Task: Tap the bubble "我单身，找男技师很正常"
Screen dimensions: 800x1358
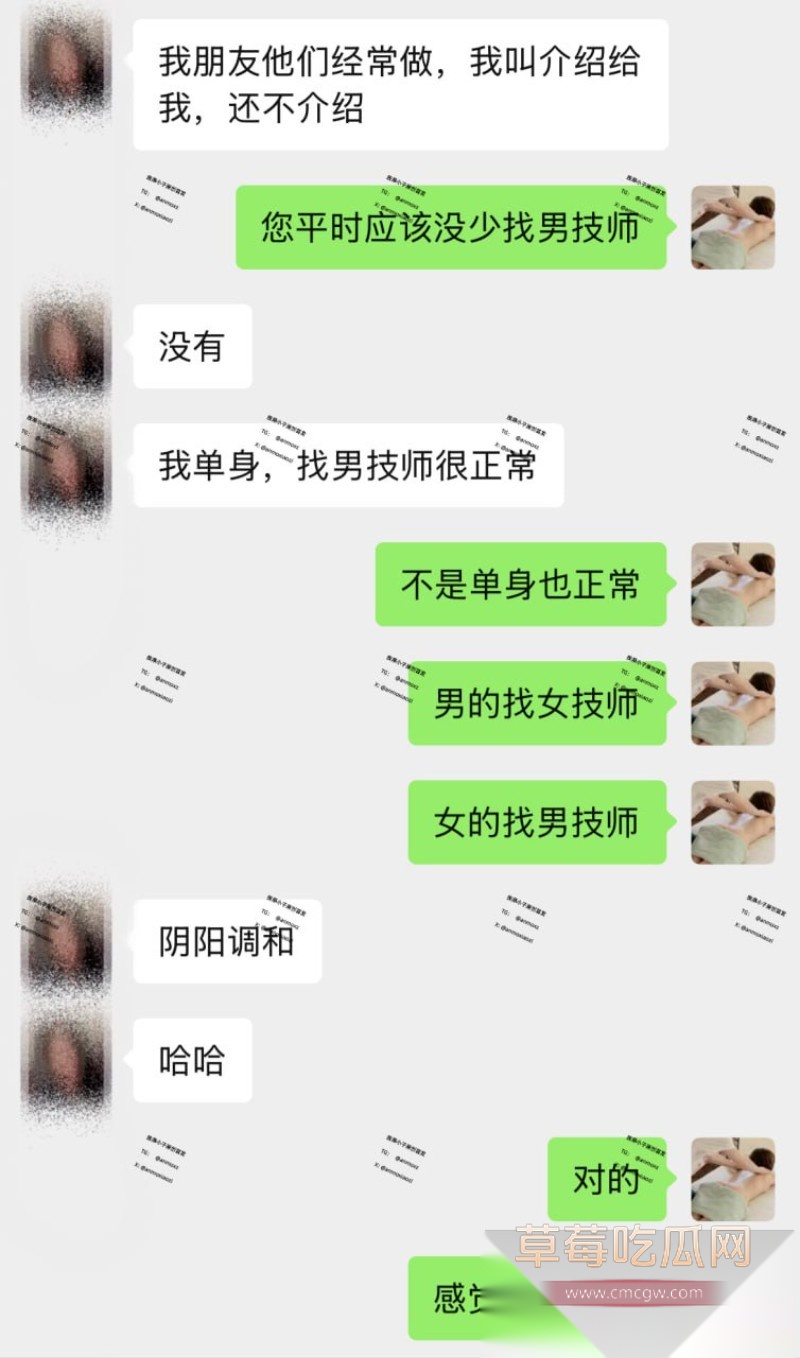Action: [347, 465]
